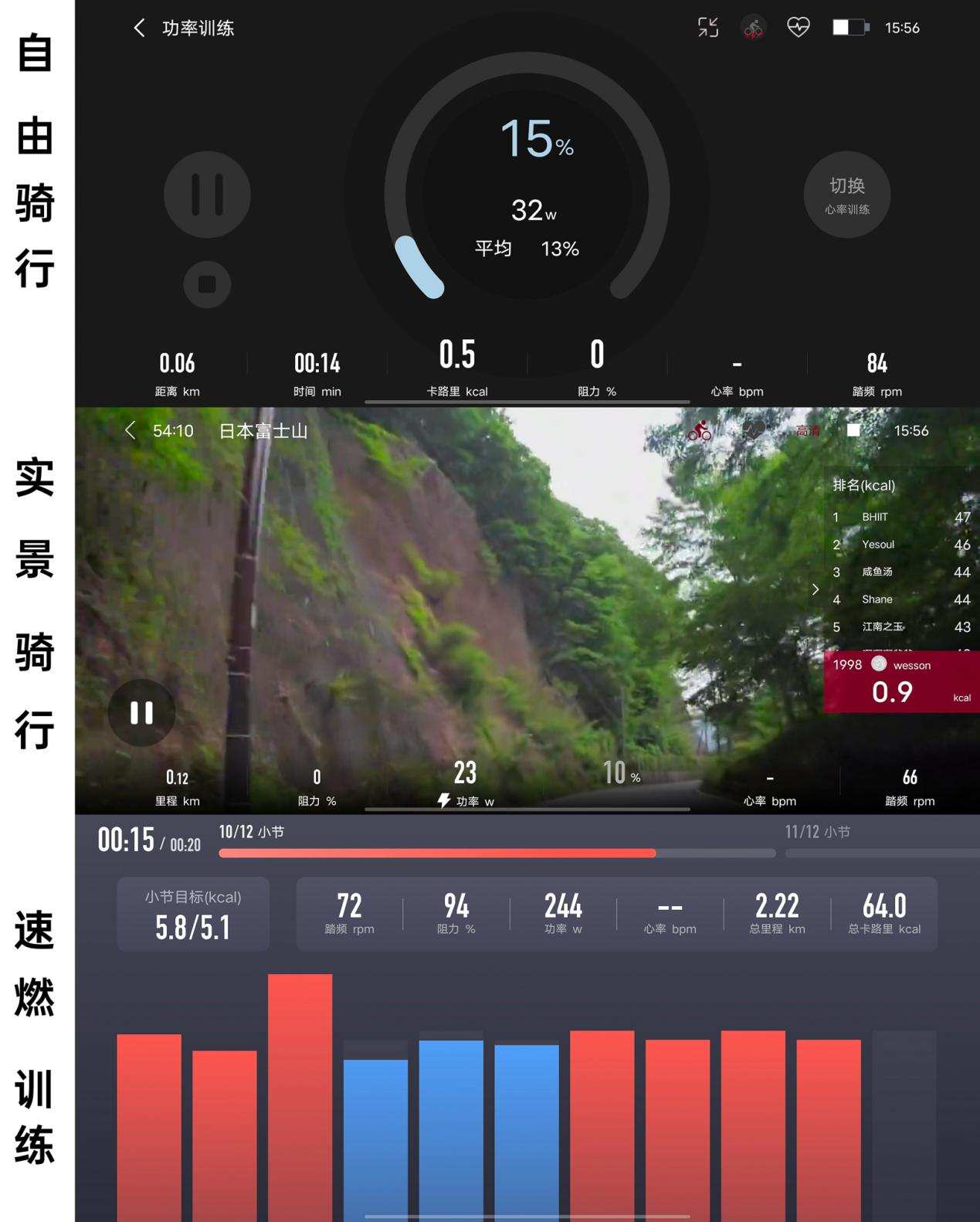Image resolution: width=980 pixels, height=1222 pixels.
Task: Select the cyclist icon in the 日本富士山 video header
Action: [x=700, y=430]
